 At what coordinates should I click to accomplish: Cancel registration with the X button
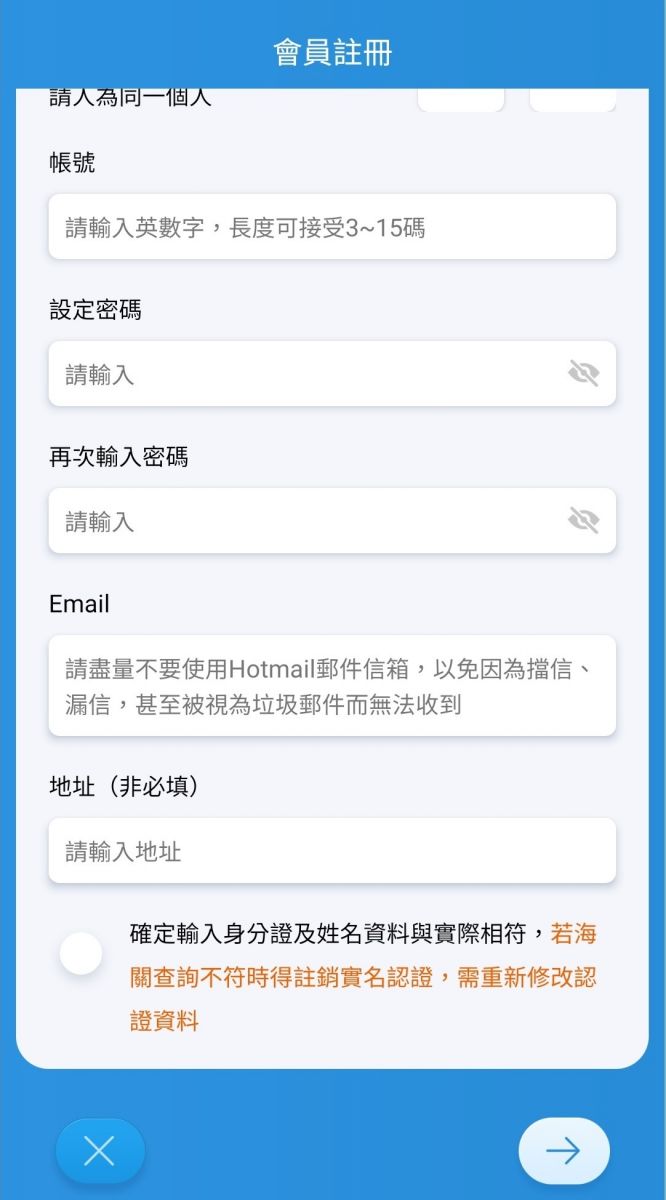click(100, 1152)
